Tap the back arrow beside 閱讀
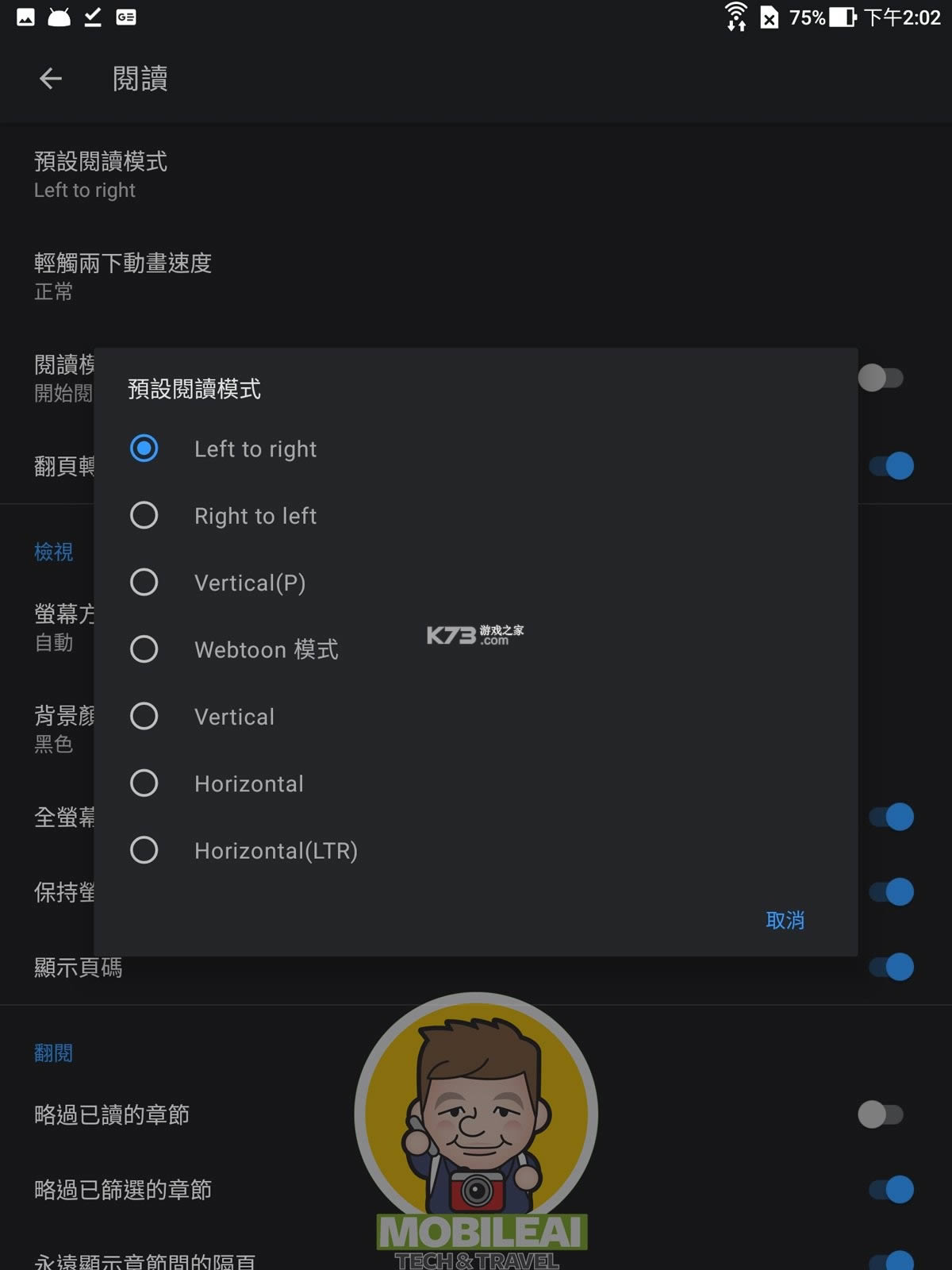Screen dimensions: 952x1270 tap(50, 79)
